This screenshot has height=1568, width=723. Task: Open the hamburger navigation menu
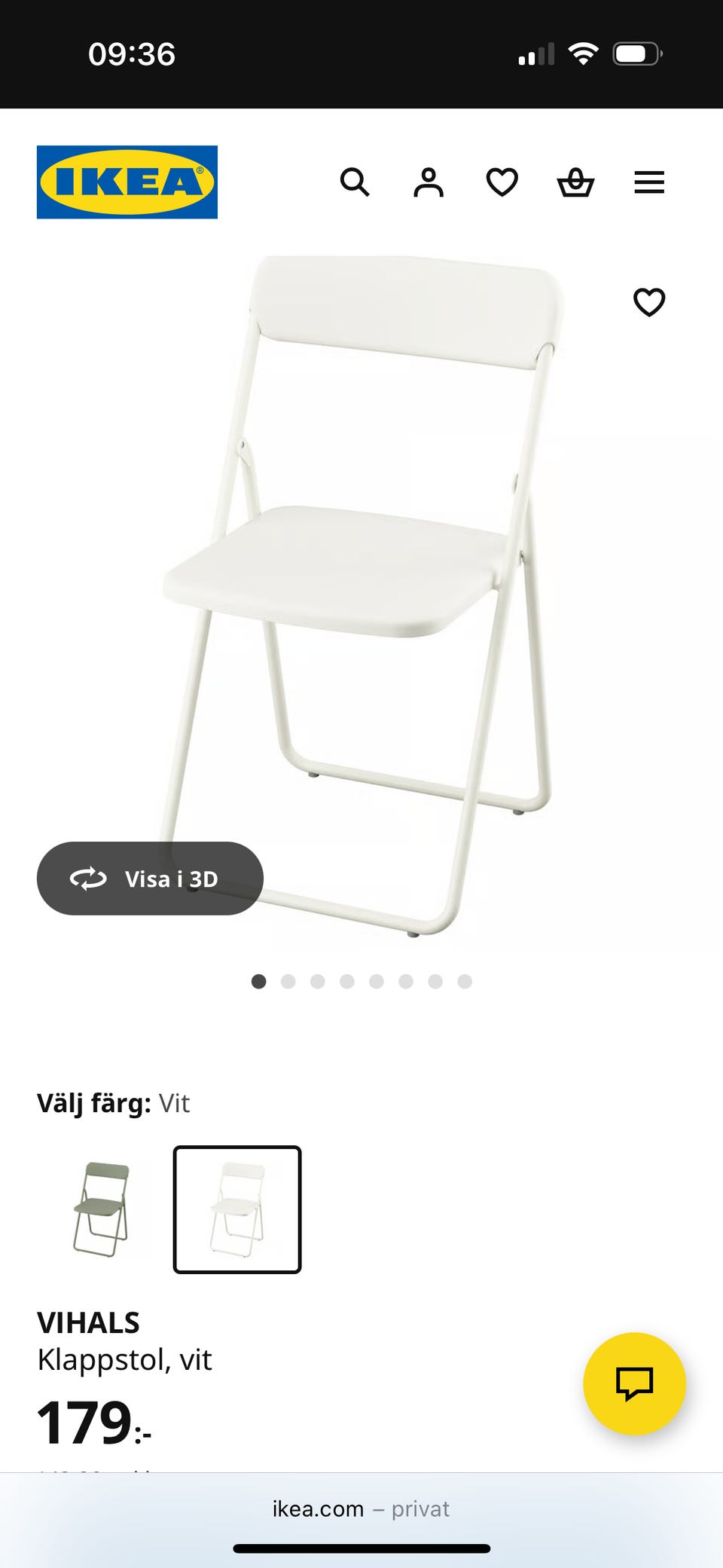tap(648, 182)
